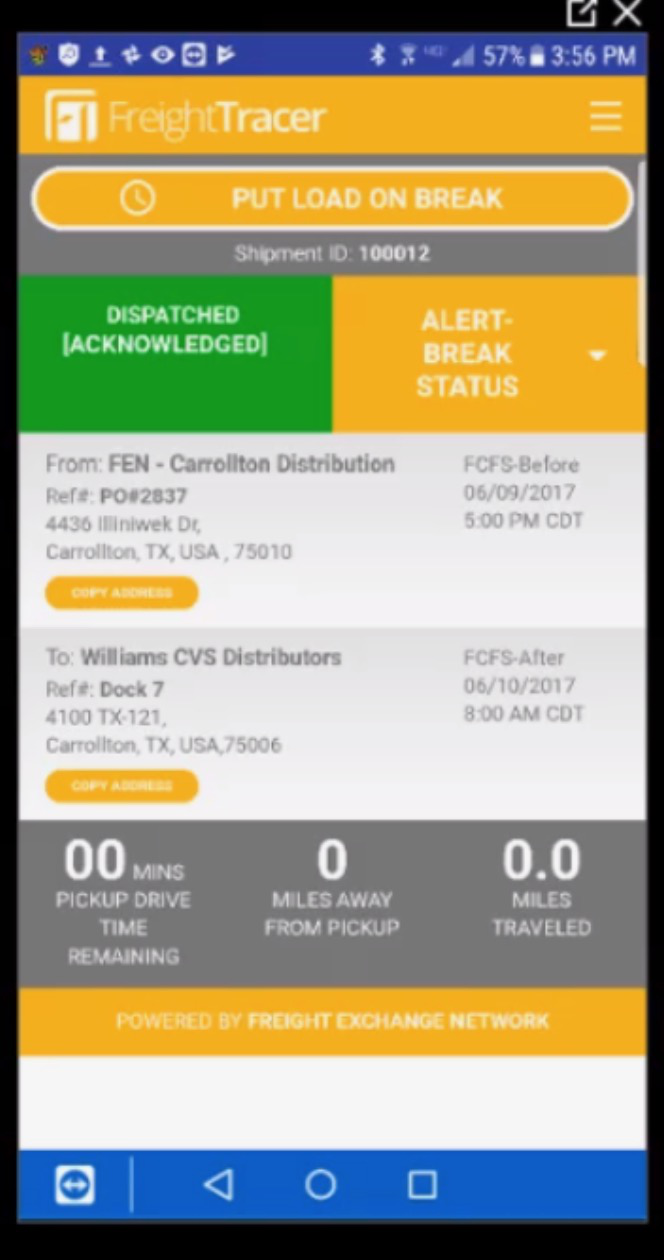Close the screen viewer window
Viewport: 664px width, 1260px height.
pyautogui.click(x=627, y=13)
